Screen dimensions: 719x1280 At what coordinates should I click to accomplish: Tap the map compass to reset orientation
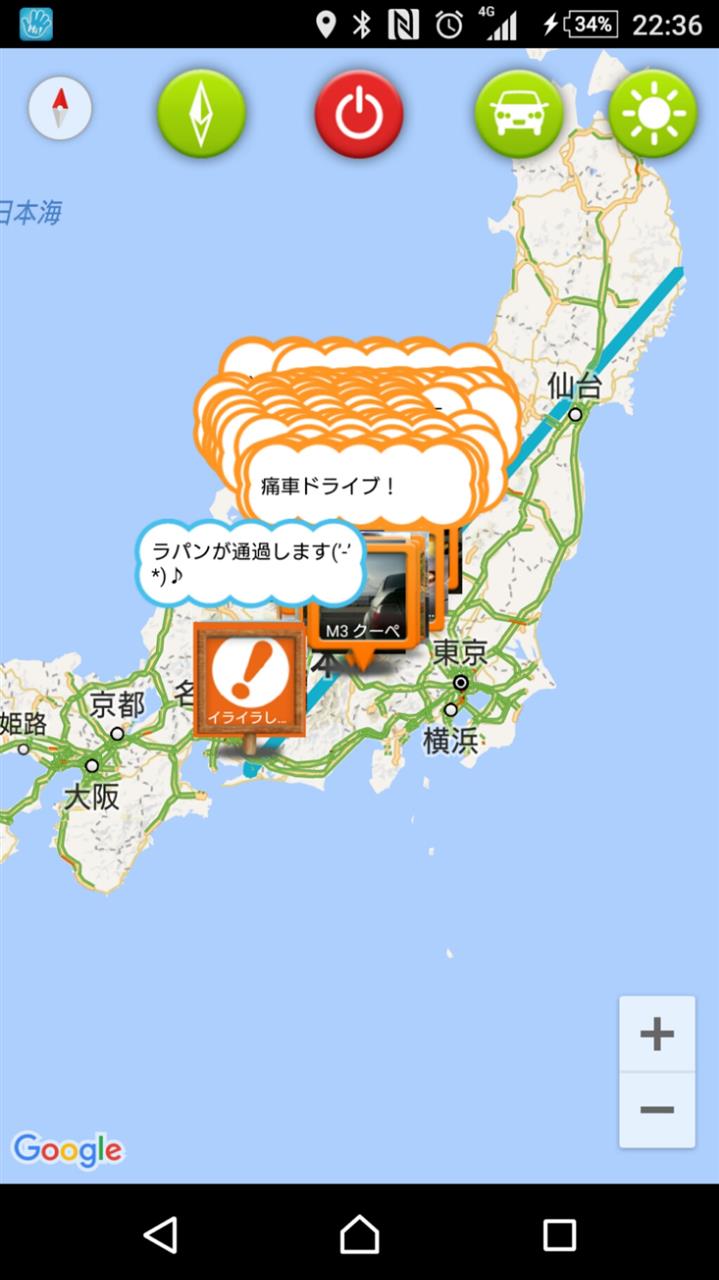[60, 108]
